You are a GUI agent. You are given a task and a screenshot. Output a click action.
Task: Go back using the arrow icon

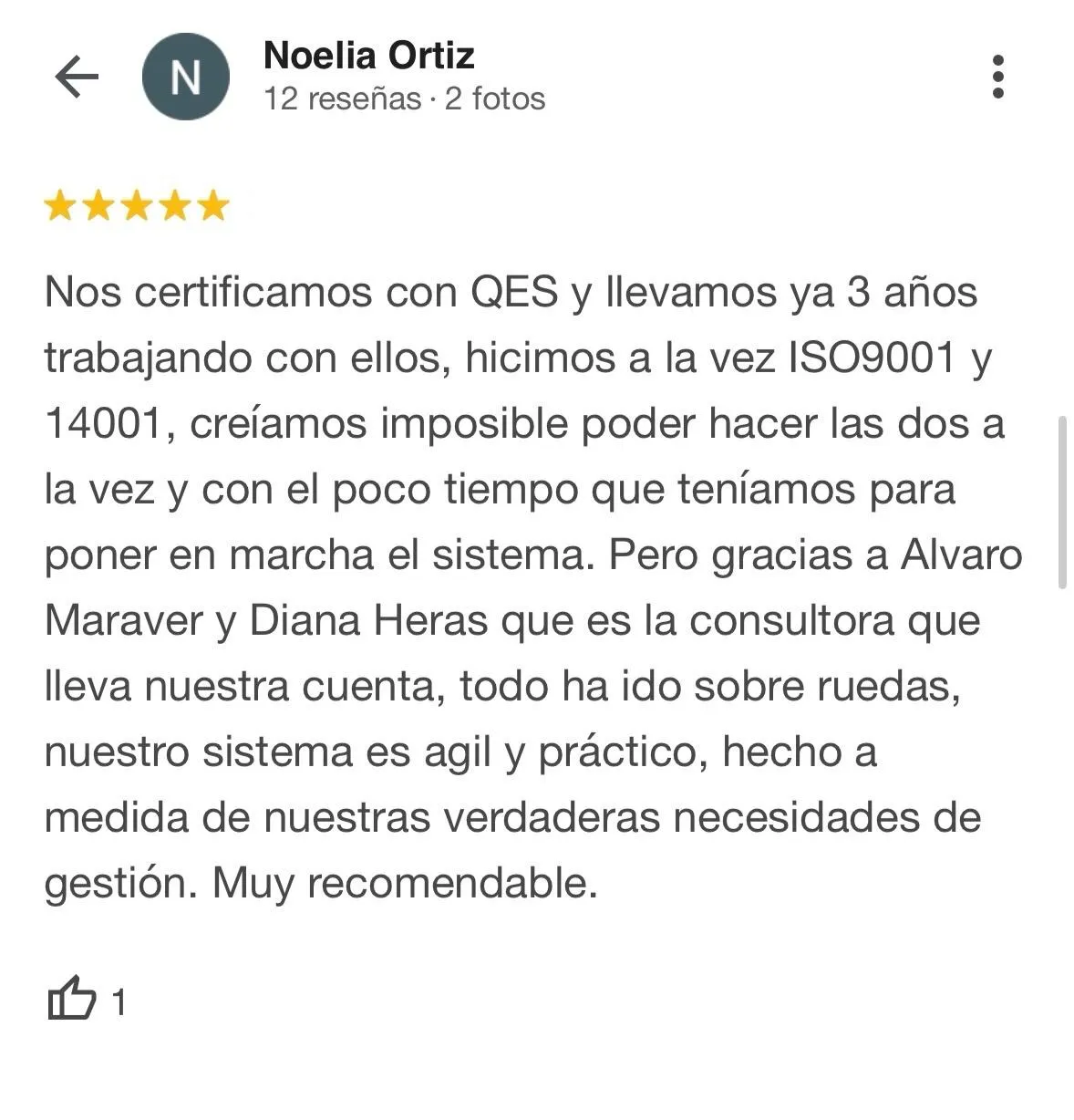click(x=77, y=76)
